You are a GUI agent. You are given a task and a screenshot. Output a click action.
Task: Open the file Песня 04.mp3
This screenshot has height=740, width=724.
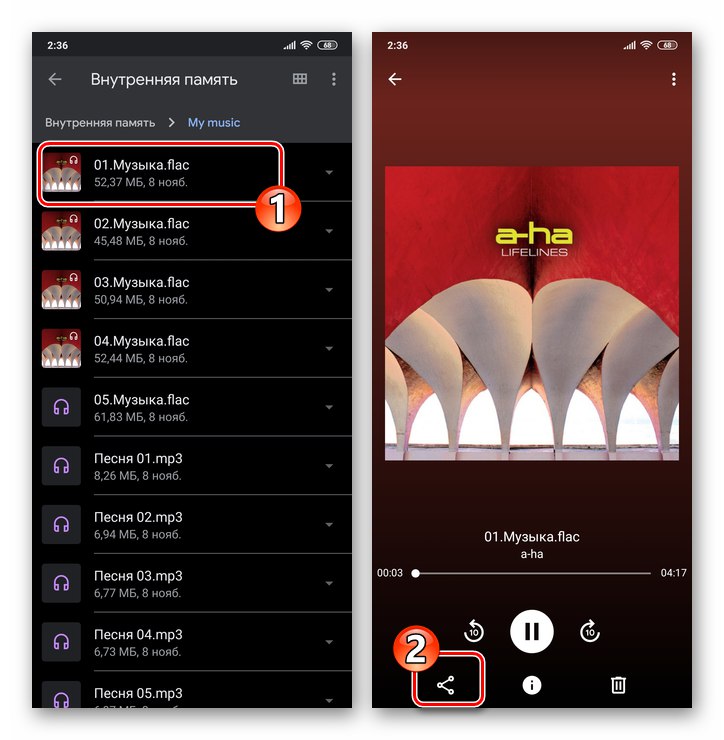140,641
